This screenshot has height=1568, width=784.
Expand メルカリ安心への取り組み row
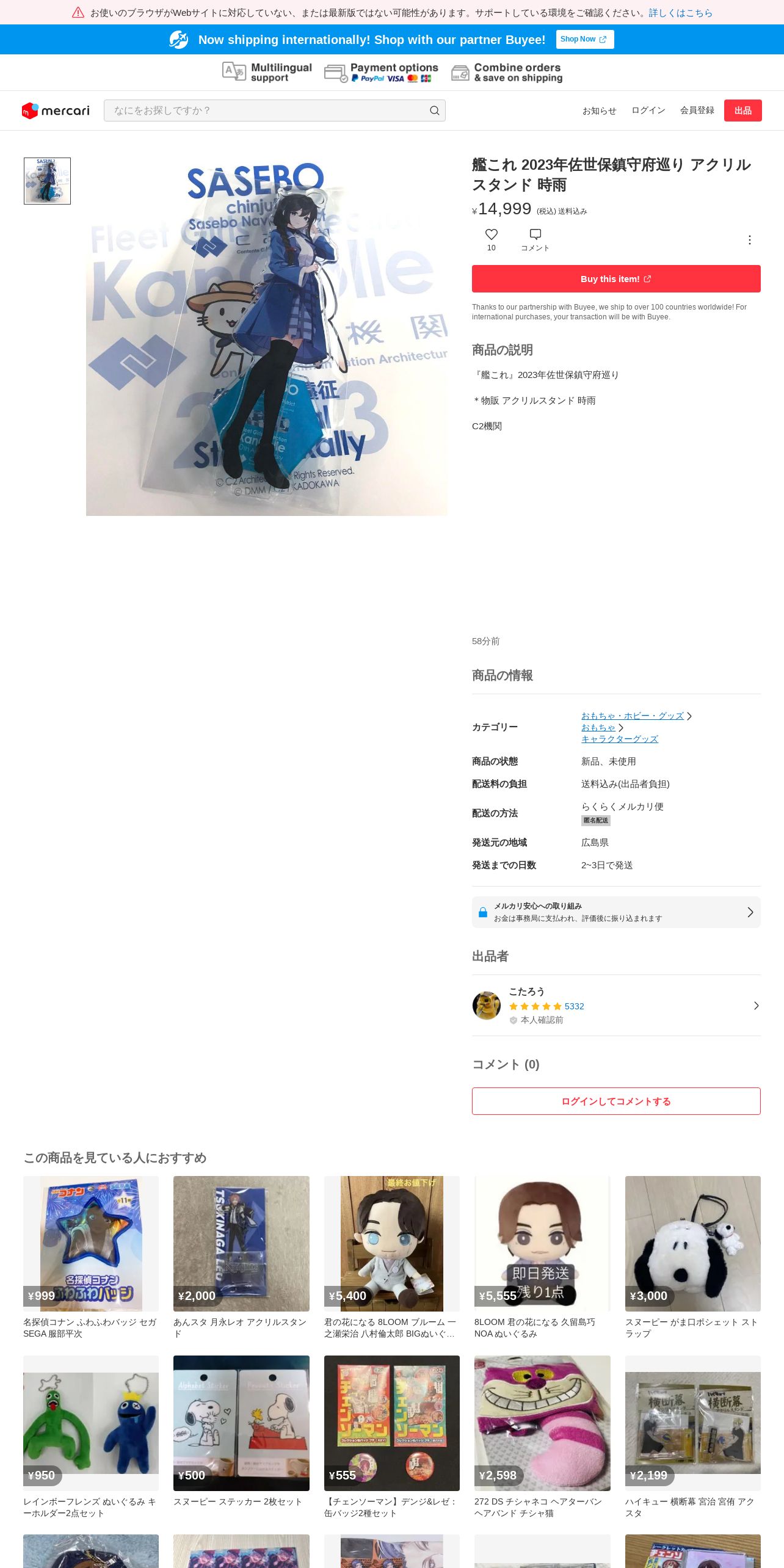click(616, 912)
